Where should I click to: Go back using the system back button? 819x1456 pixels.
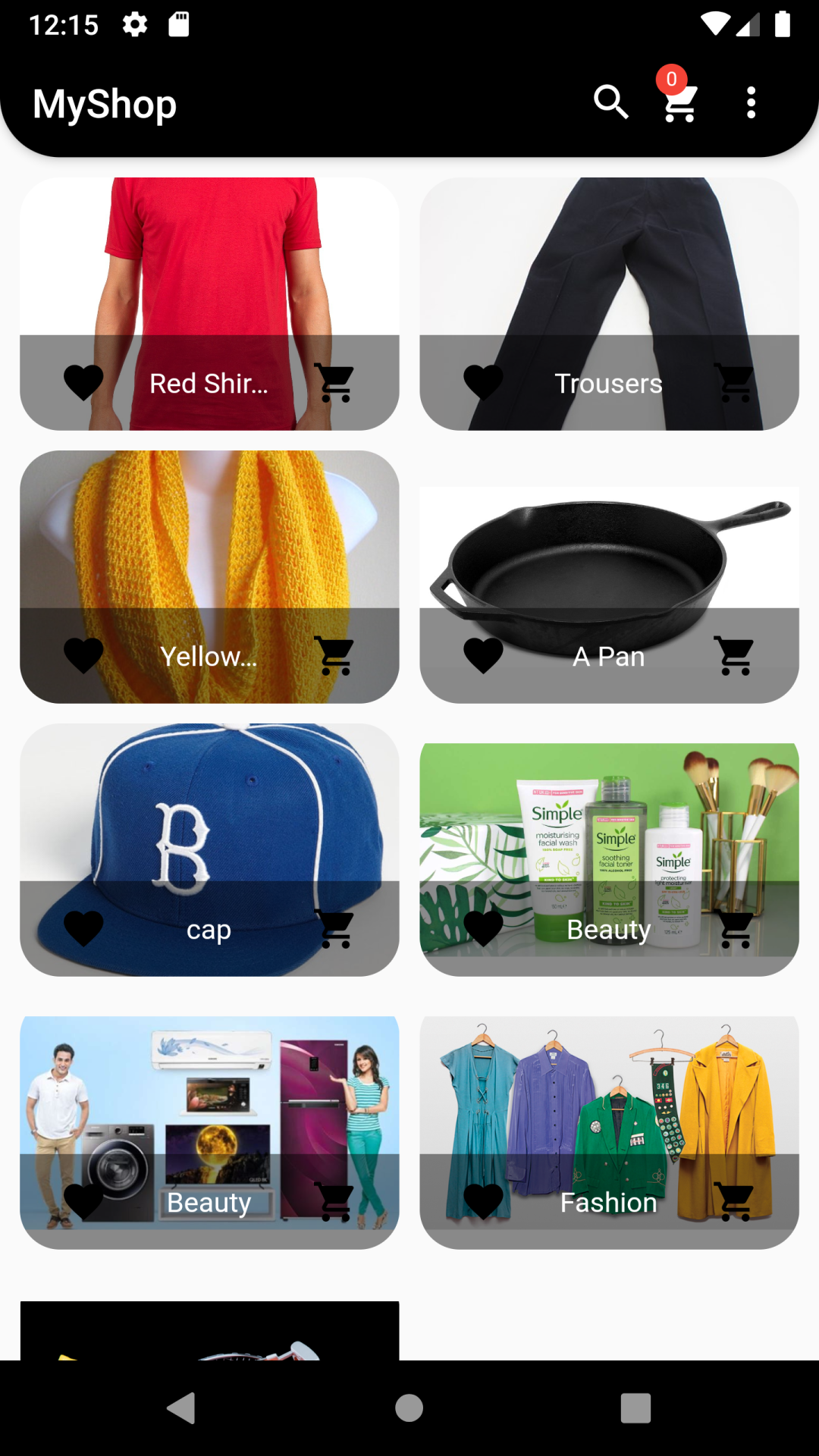click(182, 1408)
